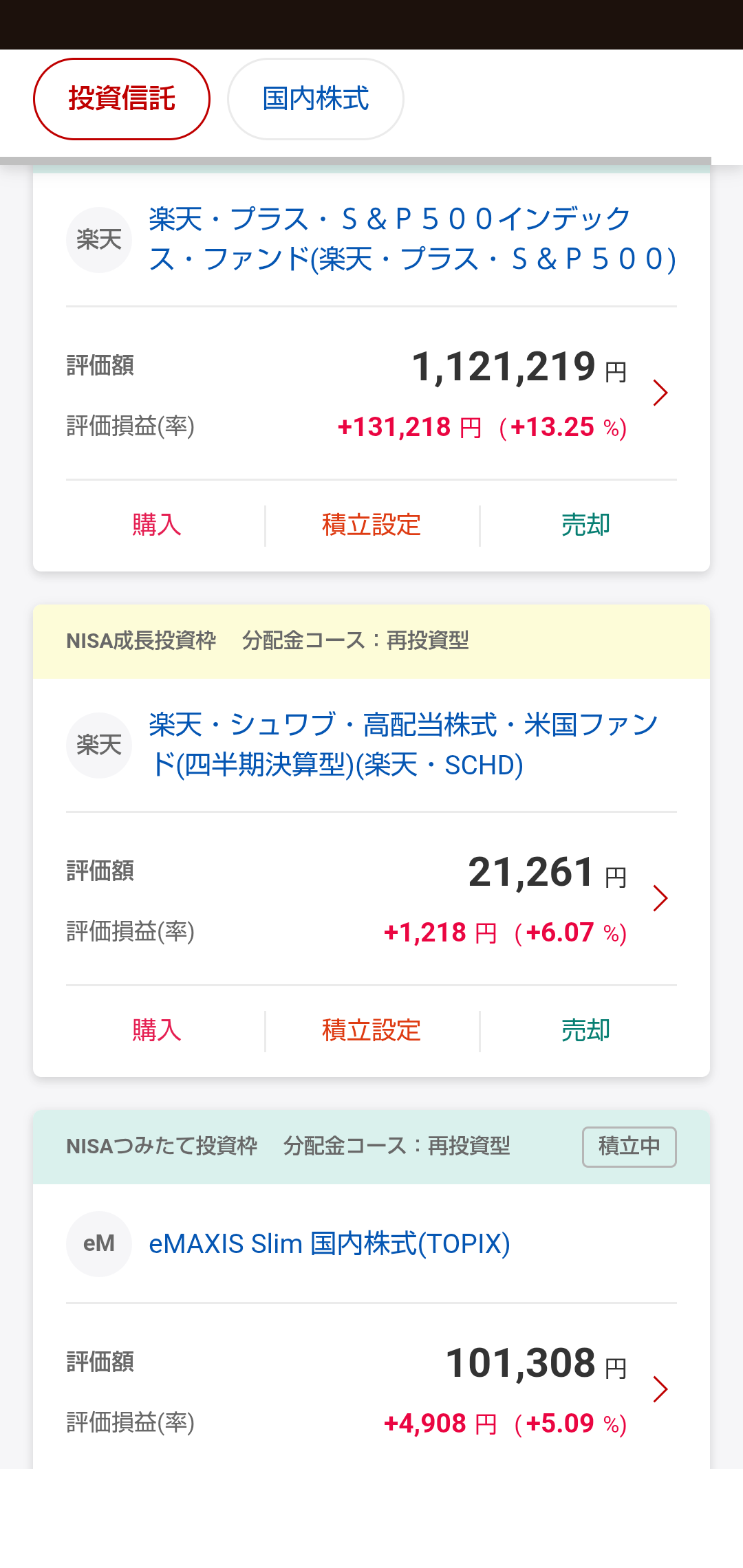Open 積立設定 for the S&P500 fund
The width and height of the screenshot is (743, 1568).
[x=371, y=525]
